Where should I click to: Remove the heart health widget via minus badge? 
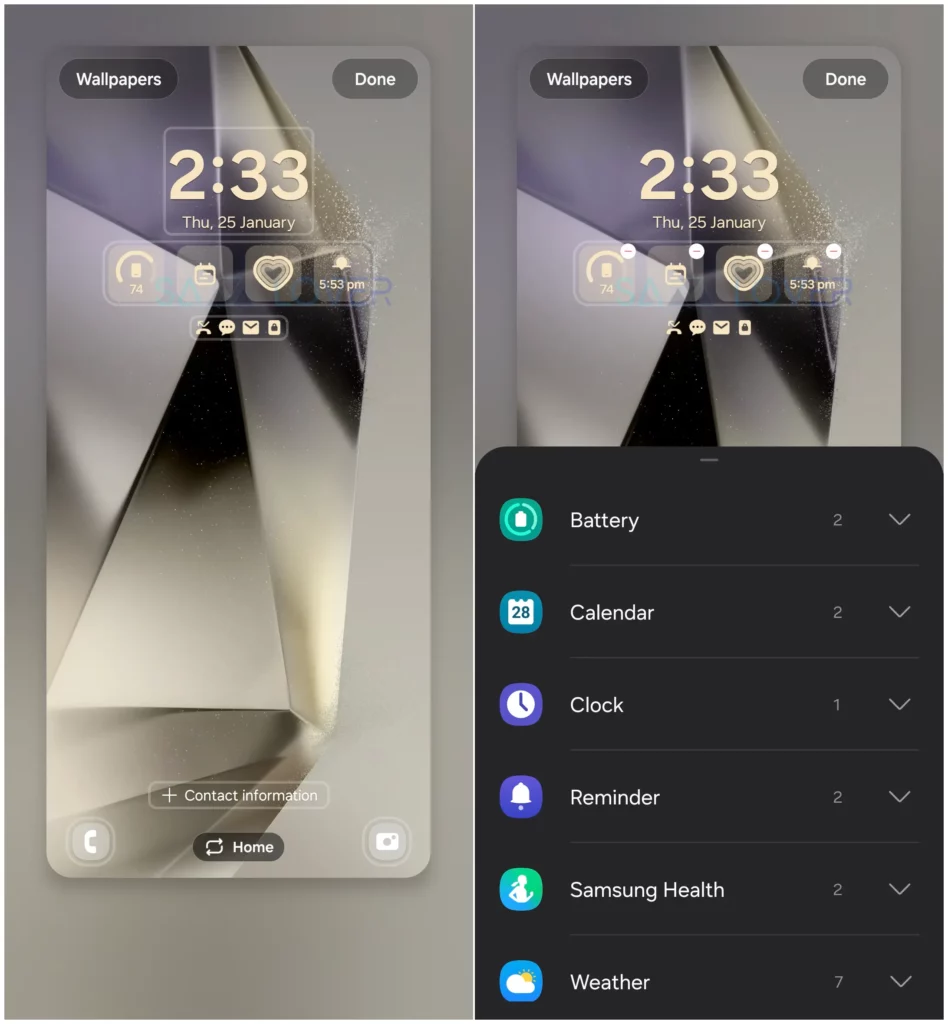[x=765, y=251]
